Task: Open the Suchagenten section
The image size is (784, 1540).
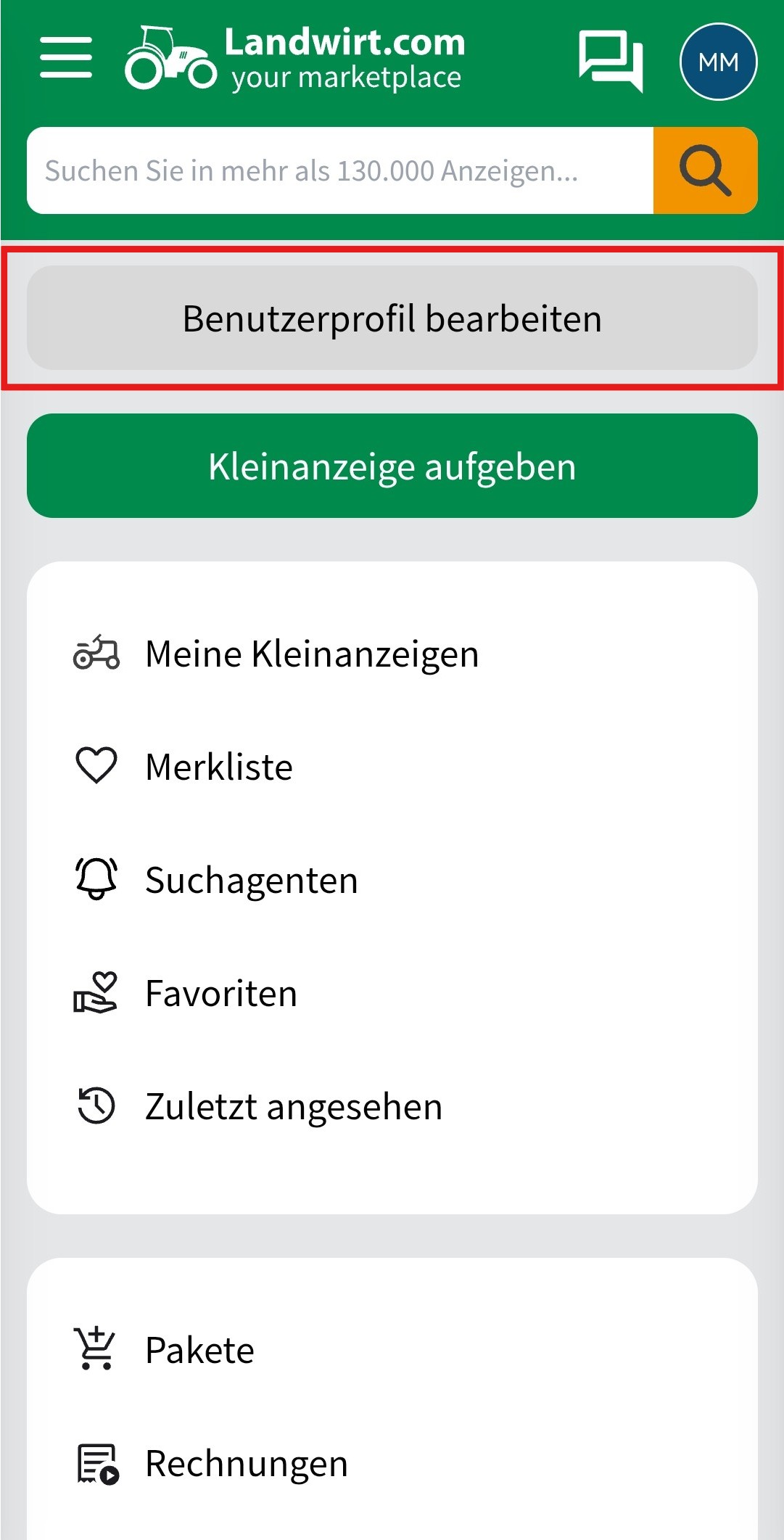Action: click(x=252, y=879)
